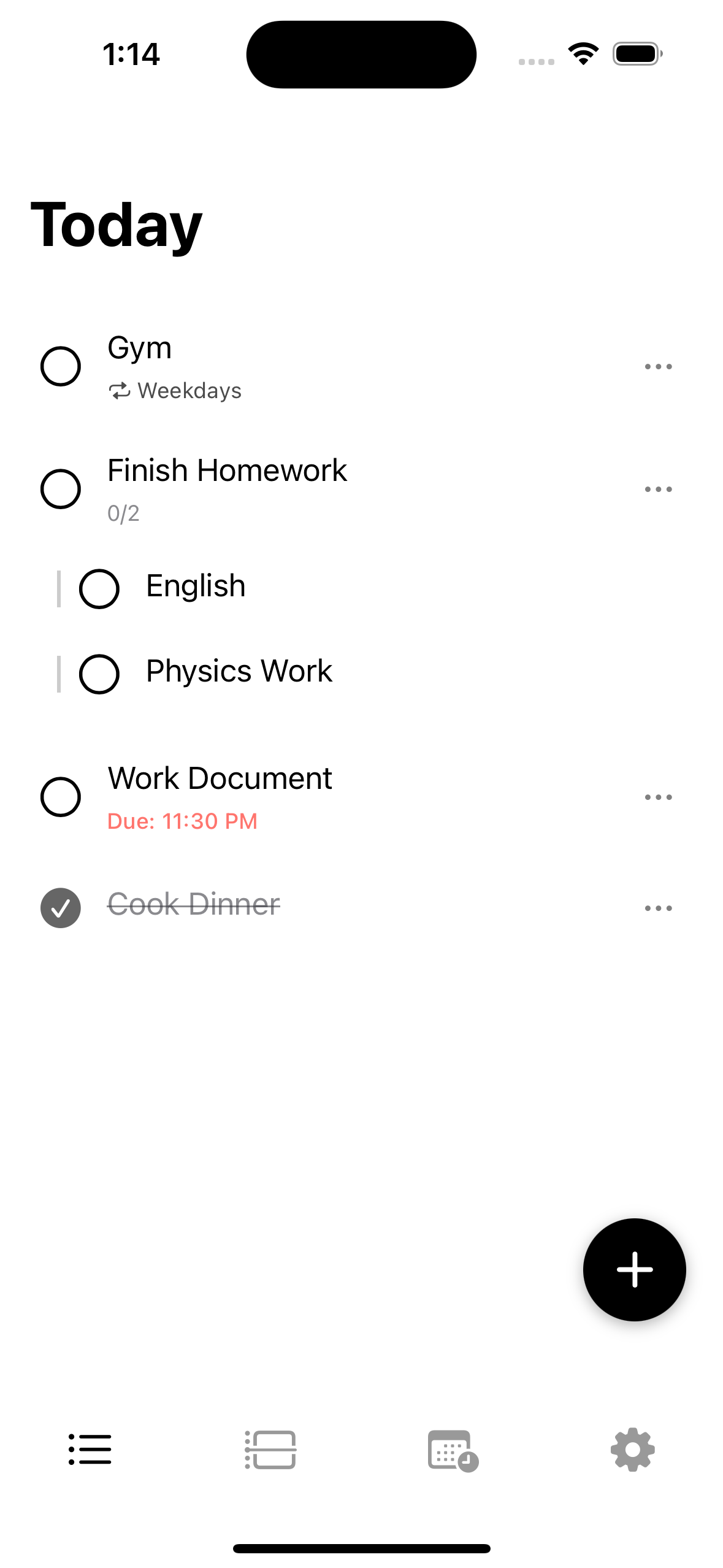The height and width of the screenshot is (1568, 723).
Task: Open the Gym task options ellipsis
Action: point(657,366)
